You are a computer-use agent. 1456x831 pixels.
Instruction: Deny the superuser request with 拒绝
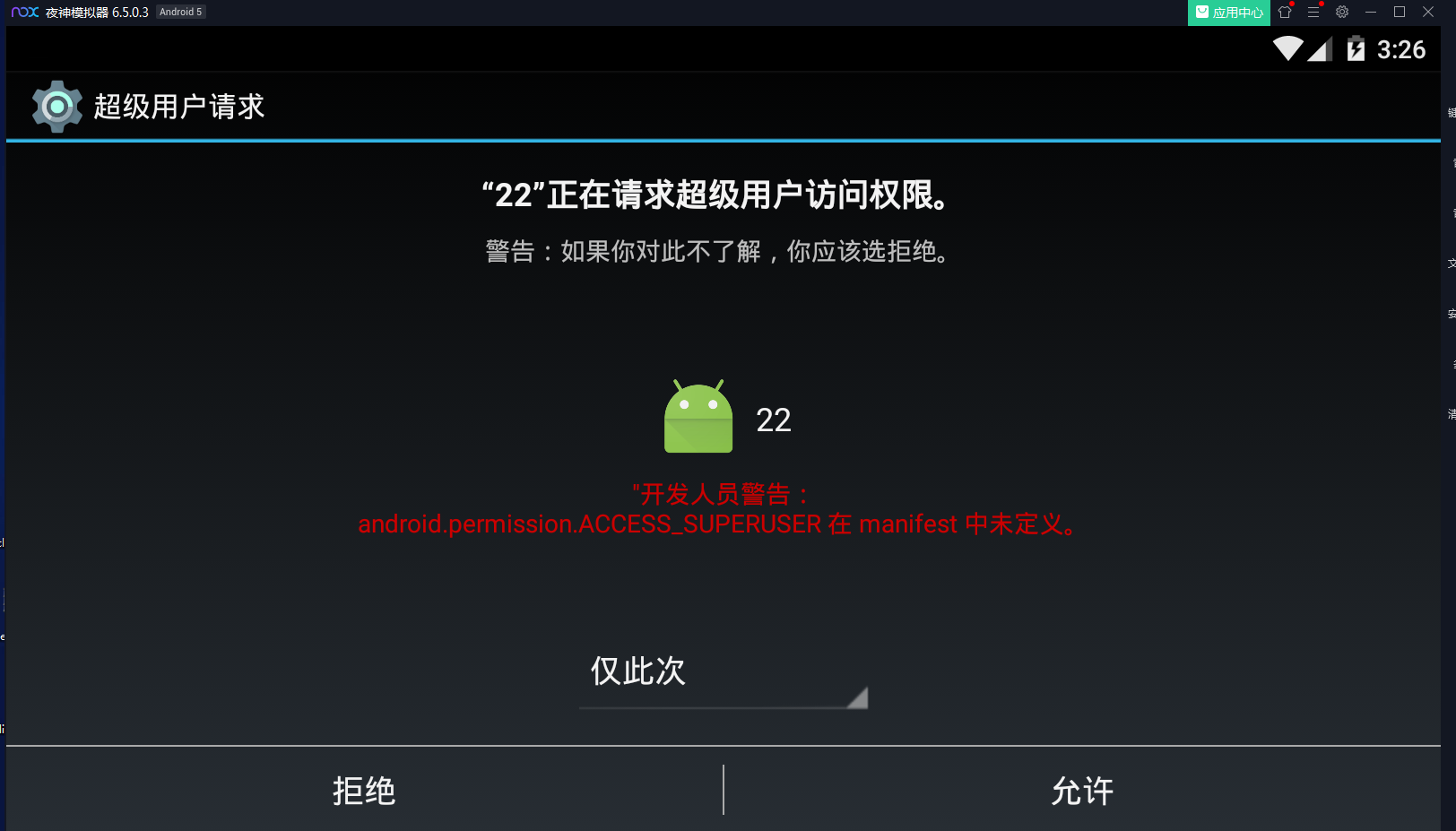click(364, 790)
